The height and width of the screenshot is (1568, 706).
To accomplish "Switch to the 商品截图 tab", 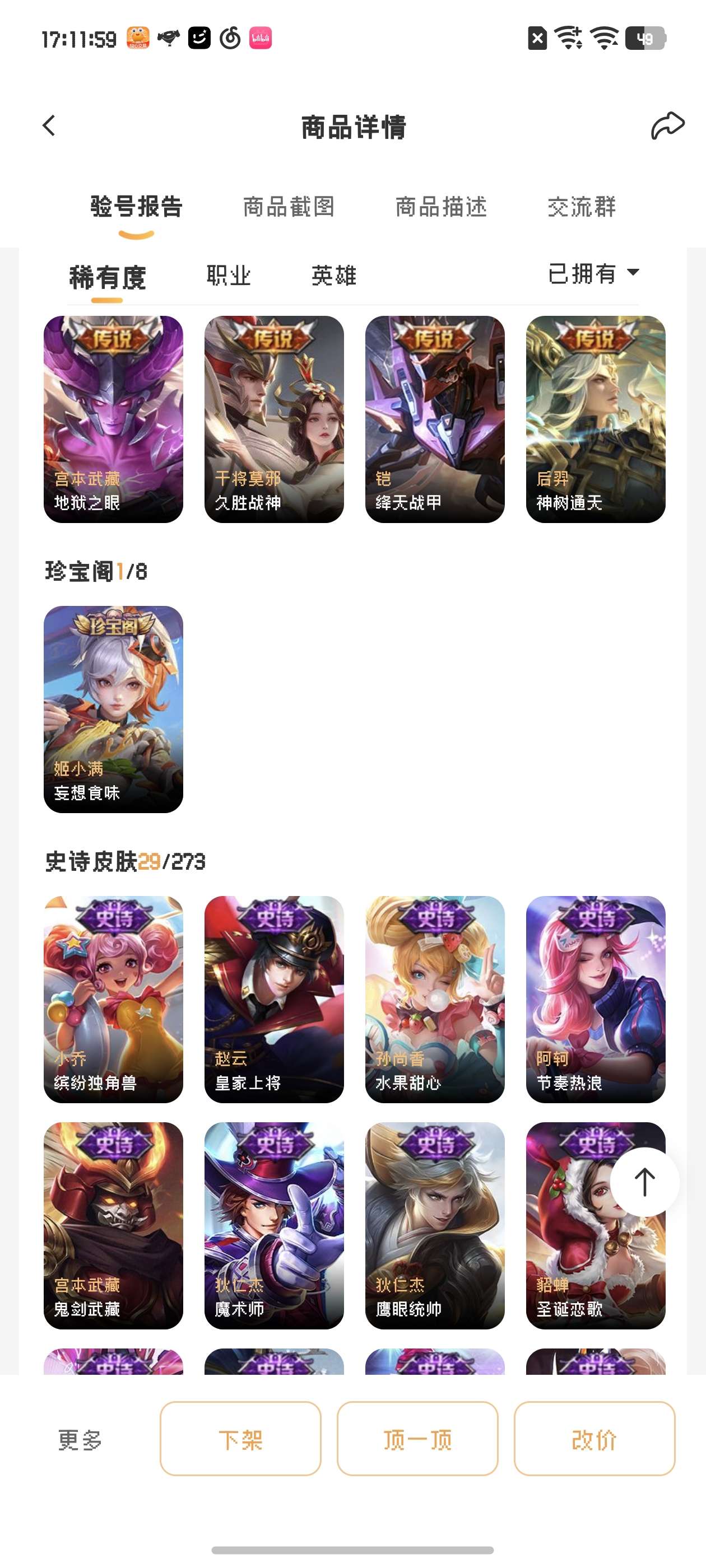I will [289, 207].
